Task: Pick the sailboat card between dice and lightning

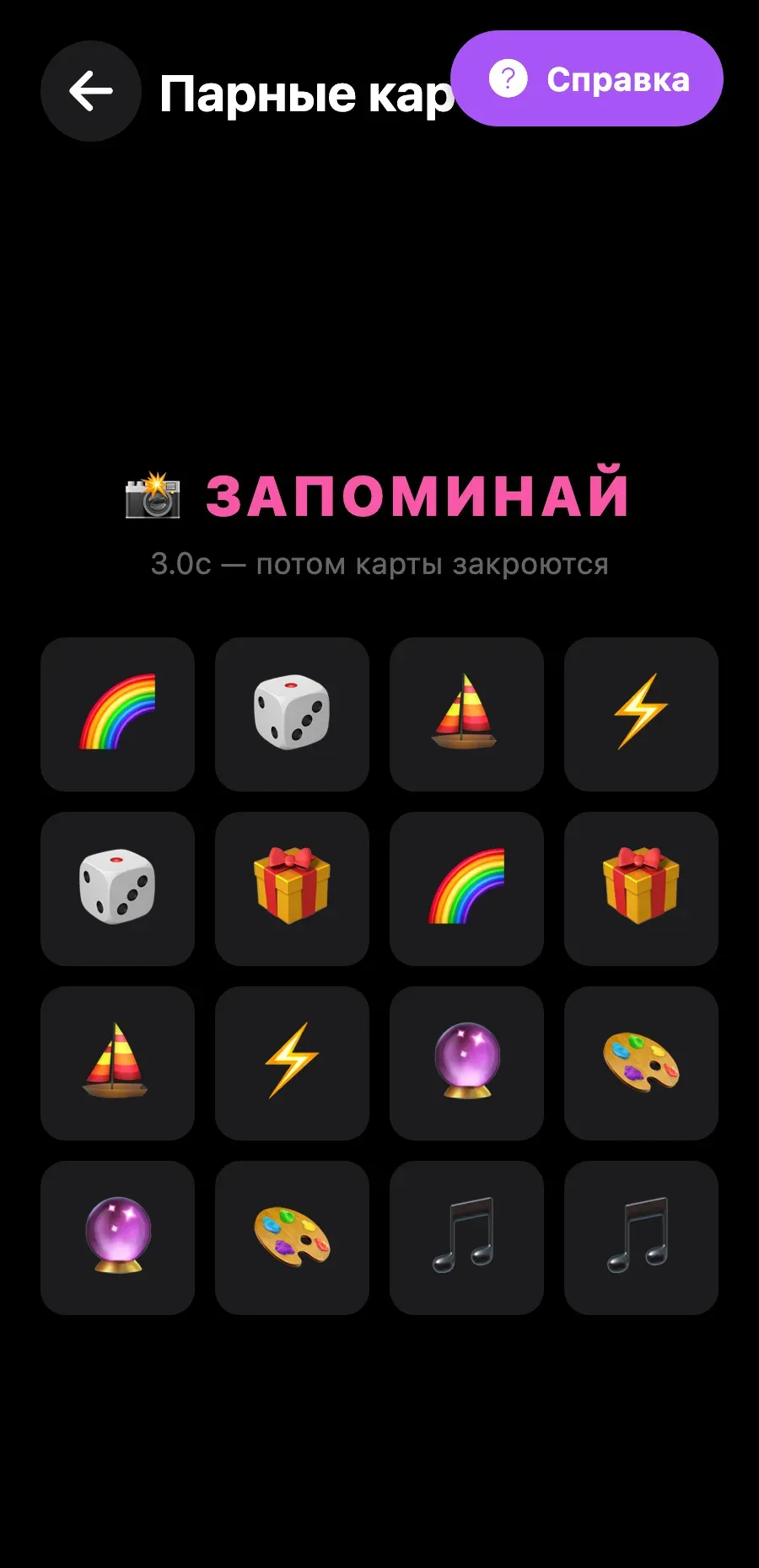Action: tap(466, 714)
